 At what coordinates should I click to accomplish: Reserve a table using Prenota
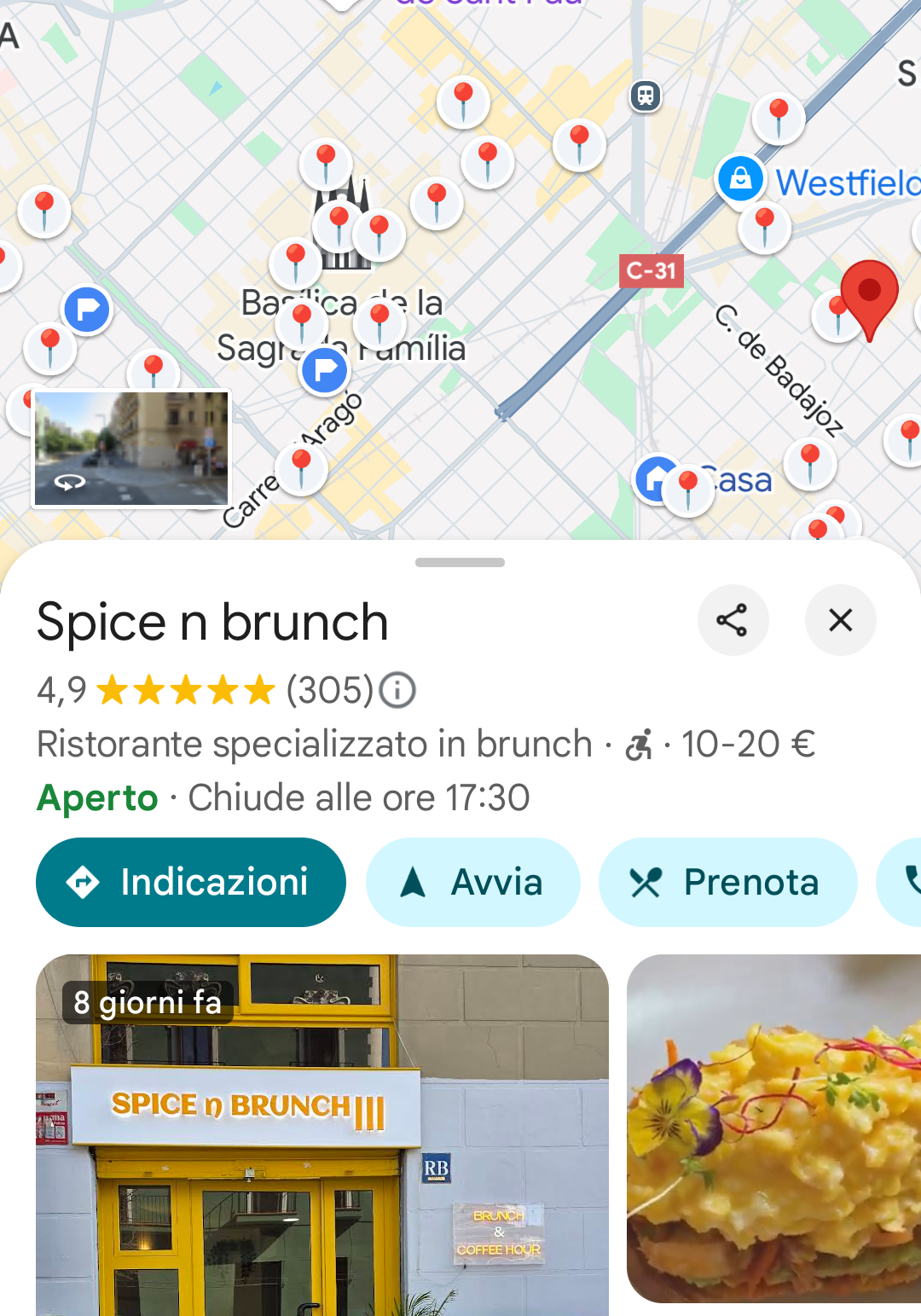point(727,882)
